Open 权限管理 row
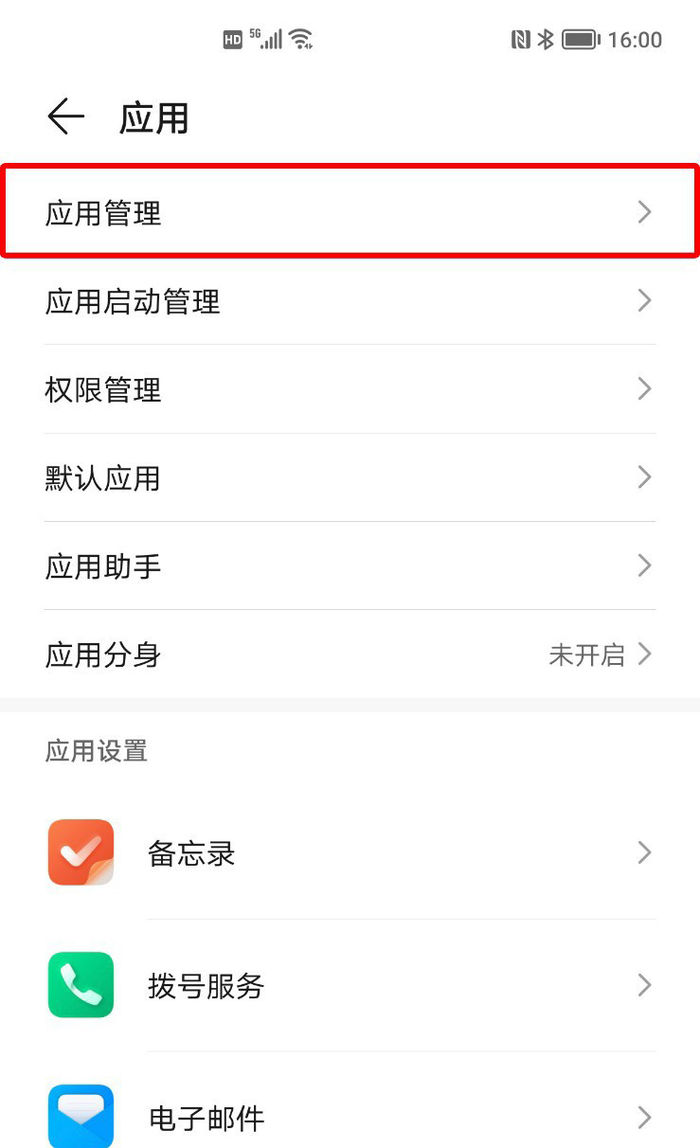 click(x=350, y=389)
